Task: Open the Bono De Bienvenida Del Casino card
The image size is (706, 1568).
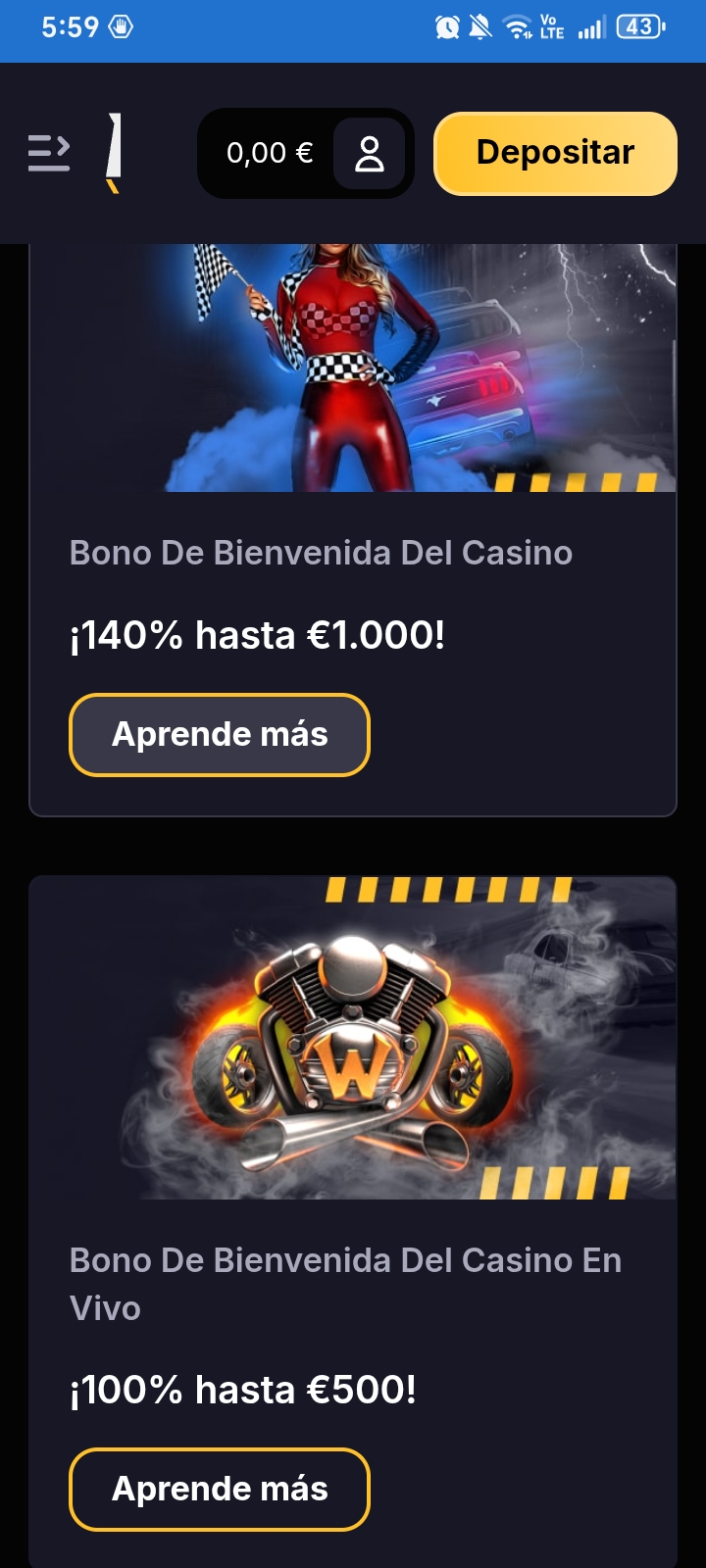Action: (321, 553)
